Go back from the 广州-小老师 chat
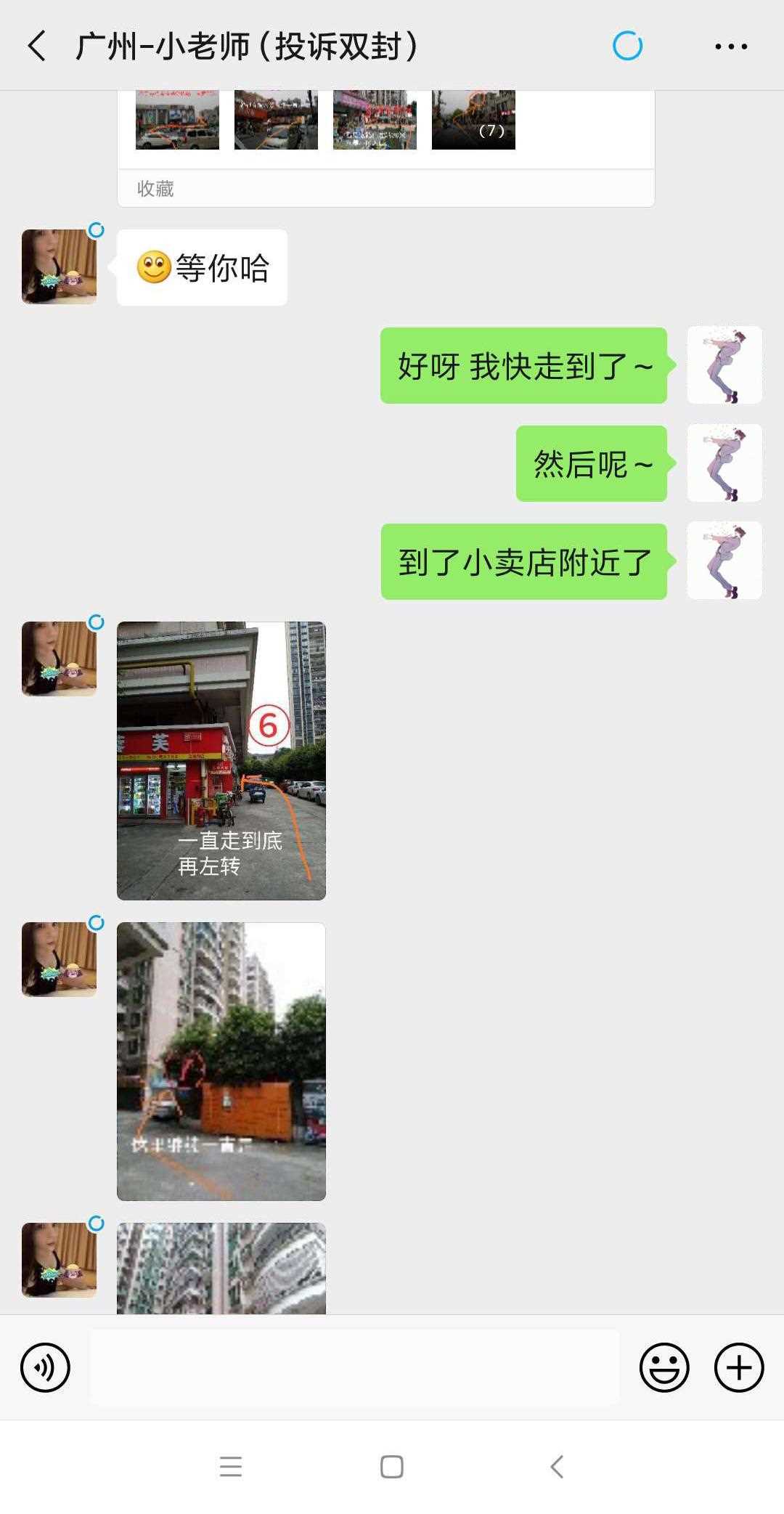The height and width of the screenshot is (1514, 784). click(x=38, y=46)
